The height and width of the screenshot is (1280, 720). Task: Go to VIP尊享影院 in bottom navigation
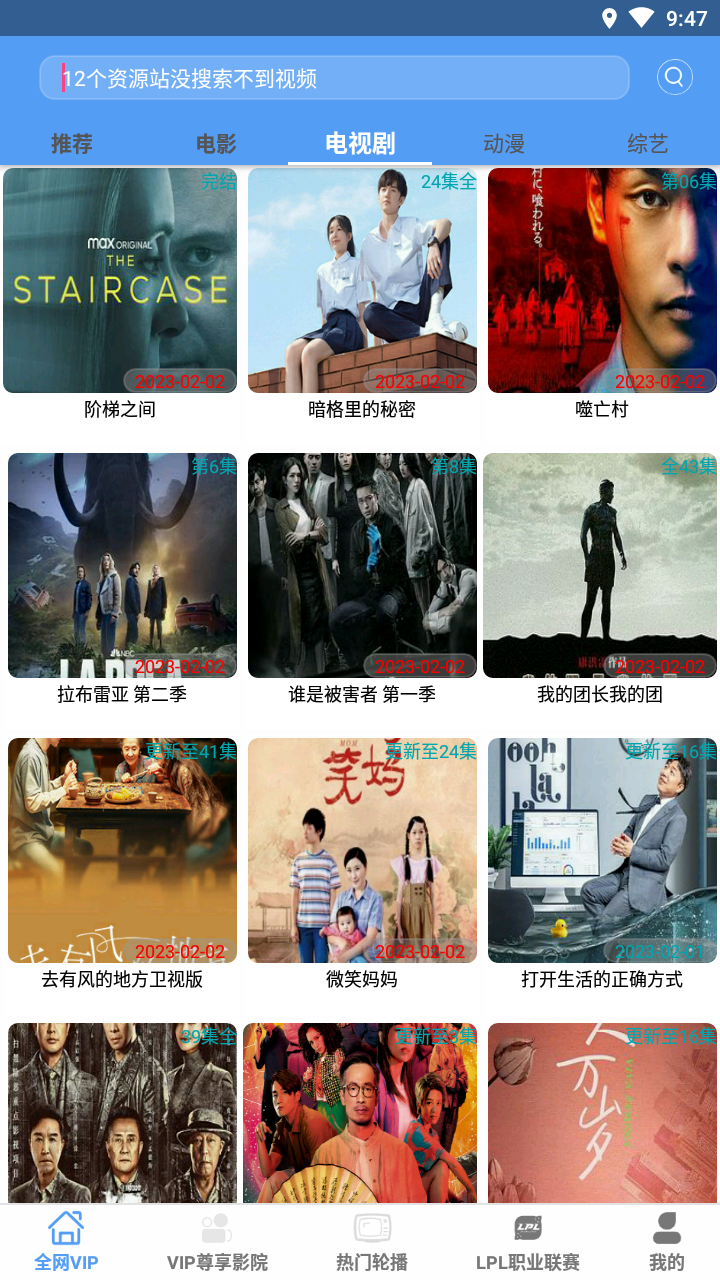pos(217,1242)
